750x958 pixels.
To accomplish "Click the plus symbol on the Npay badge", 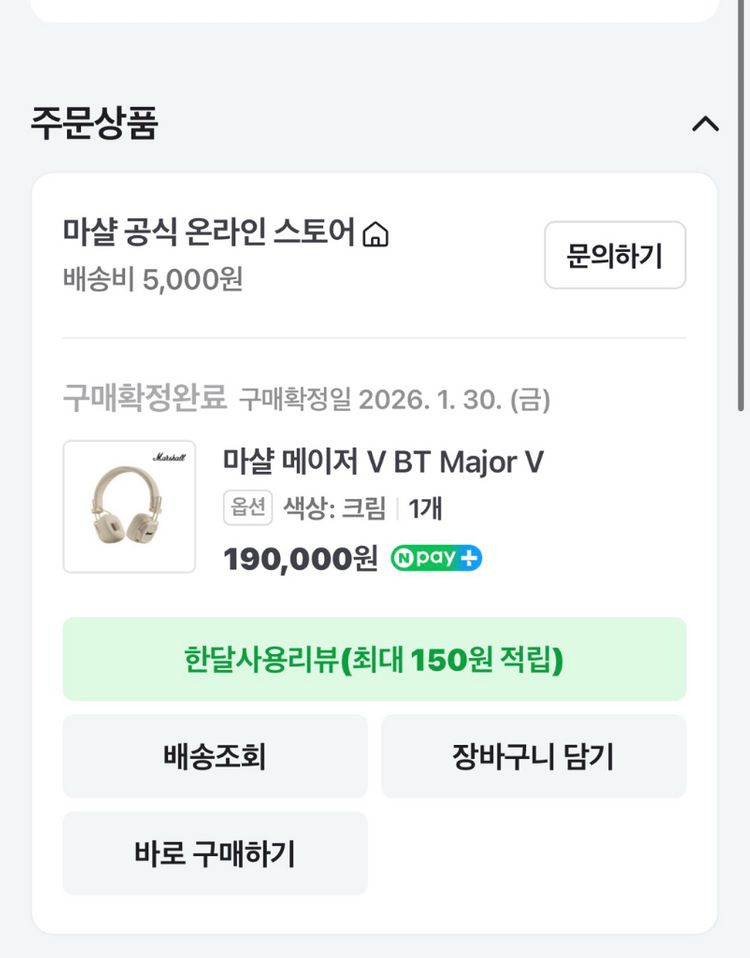I will tap(469, 558).
